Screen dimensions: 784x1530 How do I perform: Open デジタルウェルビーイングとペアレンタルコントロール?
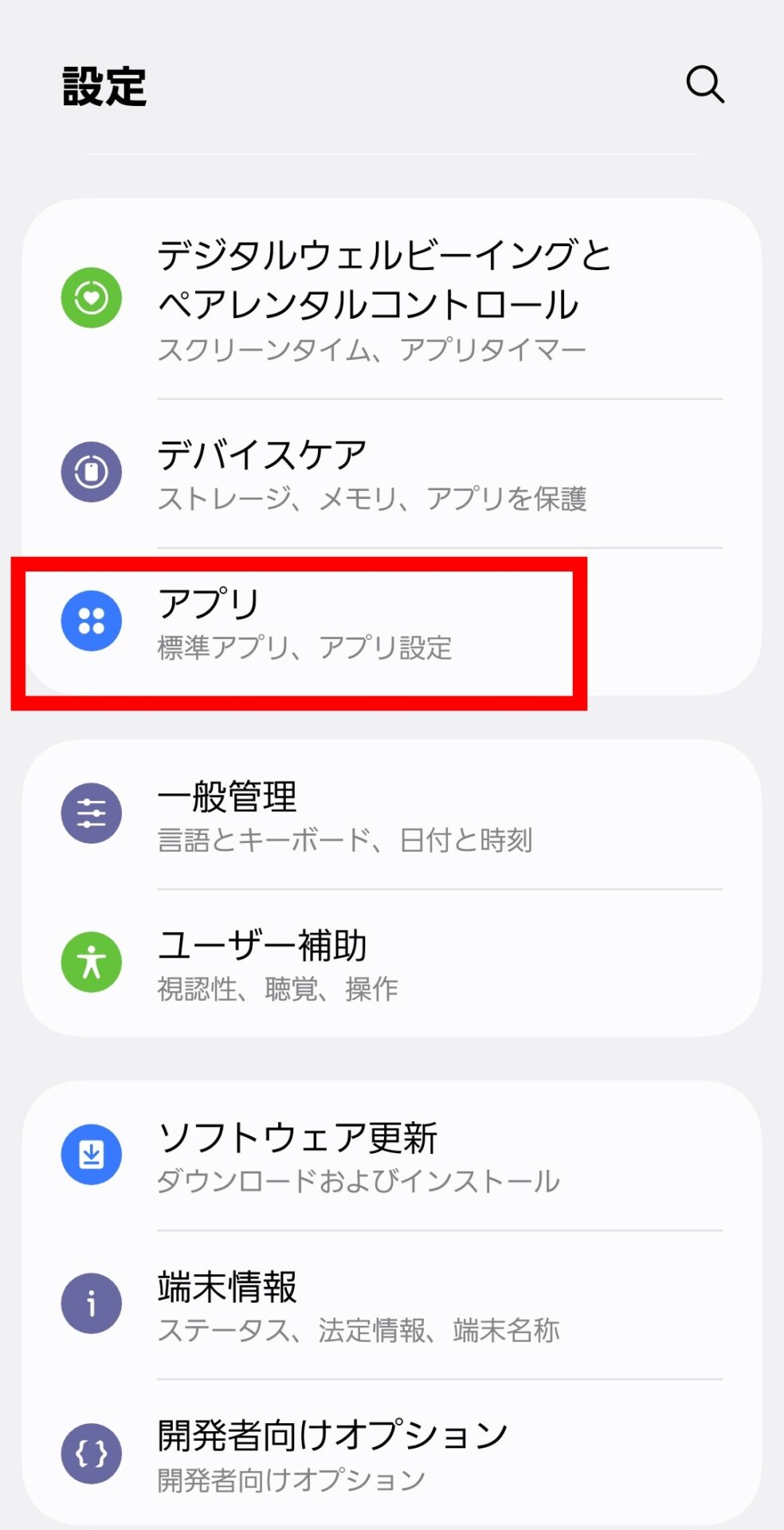(382, 300)
